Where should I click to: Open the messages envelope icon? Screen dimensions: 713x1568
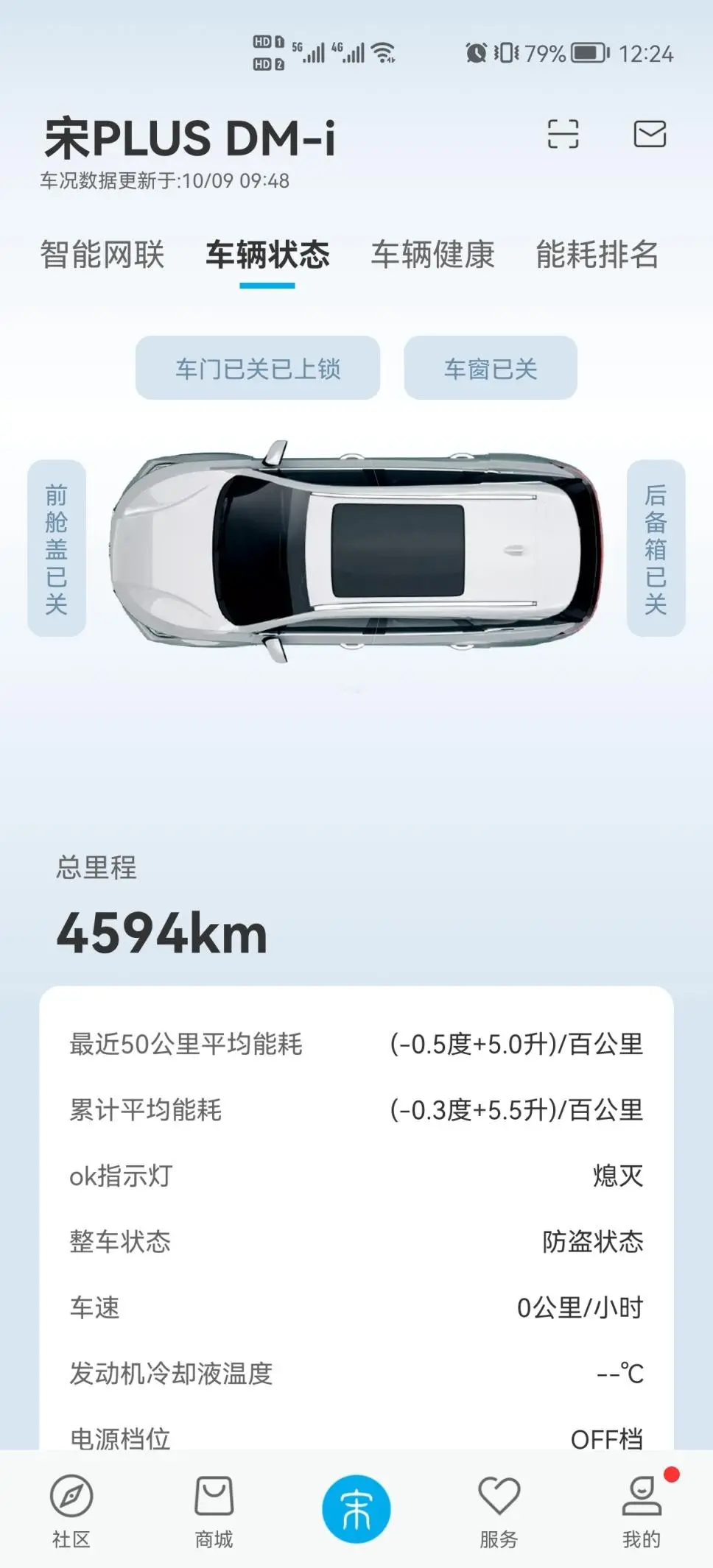click(x=650, y=134)
